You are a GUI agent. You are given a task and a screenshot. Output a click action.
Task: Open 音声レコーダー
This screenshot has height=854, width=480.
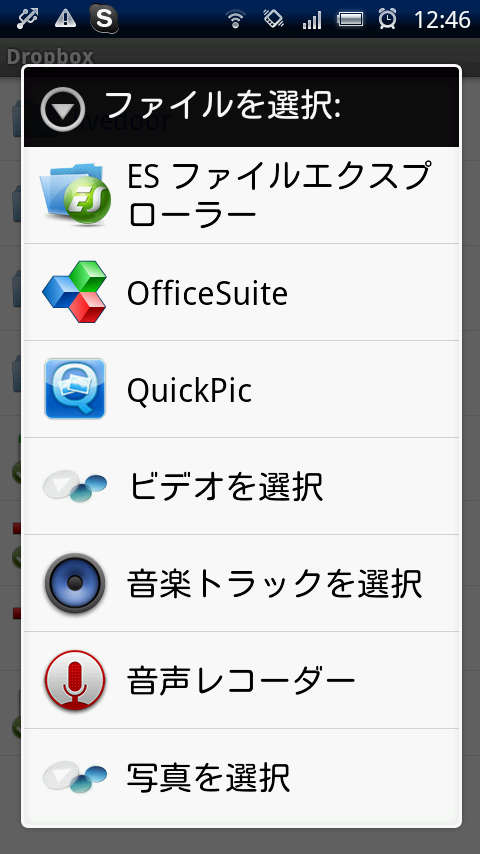coord(241,680)
